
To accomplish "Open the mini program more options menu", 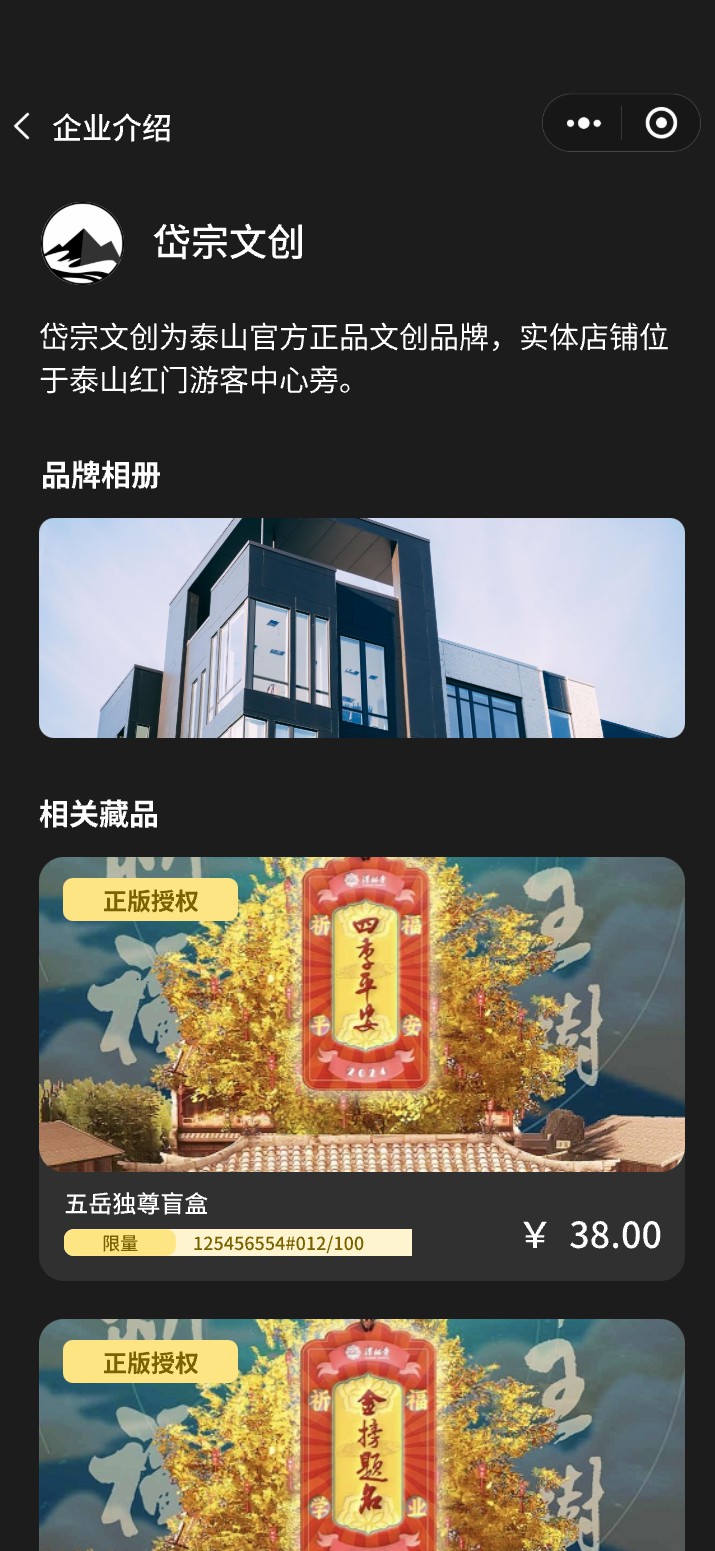I will point(583,123).
